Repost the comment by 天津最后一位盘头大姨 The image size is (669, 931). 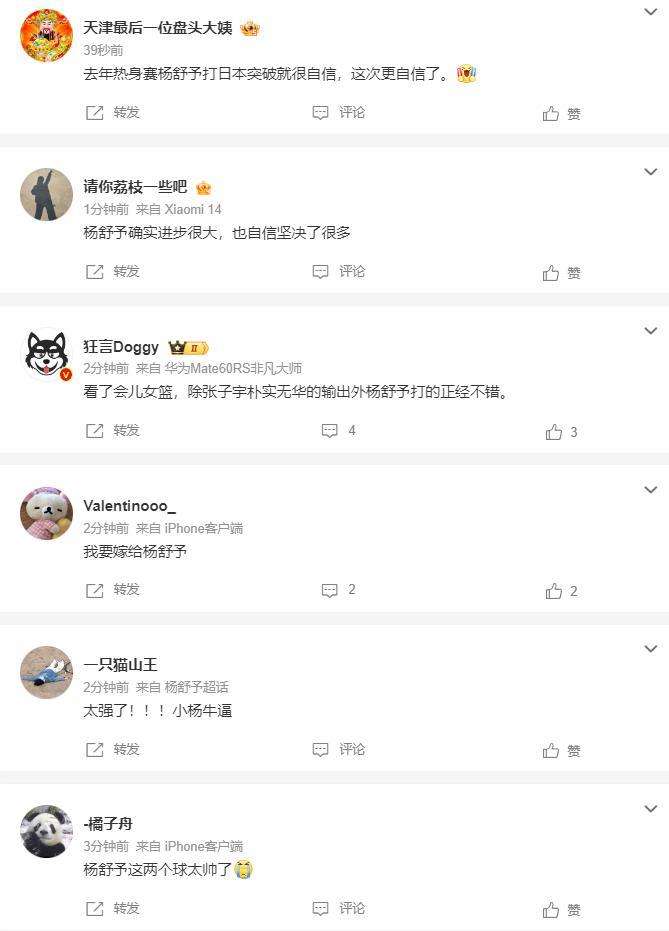[x=112, y=113]
